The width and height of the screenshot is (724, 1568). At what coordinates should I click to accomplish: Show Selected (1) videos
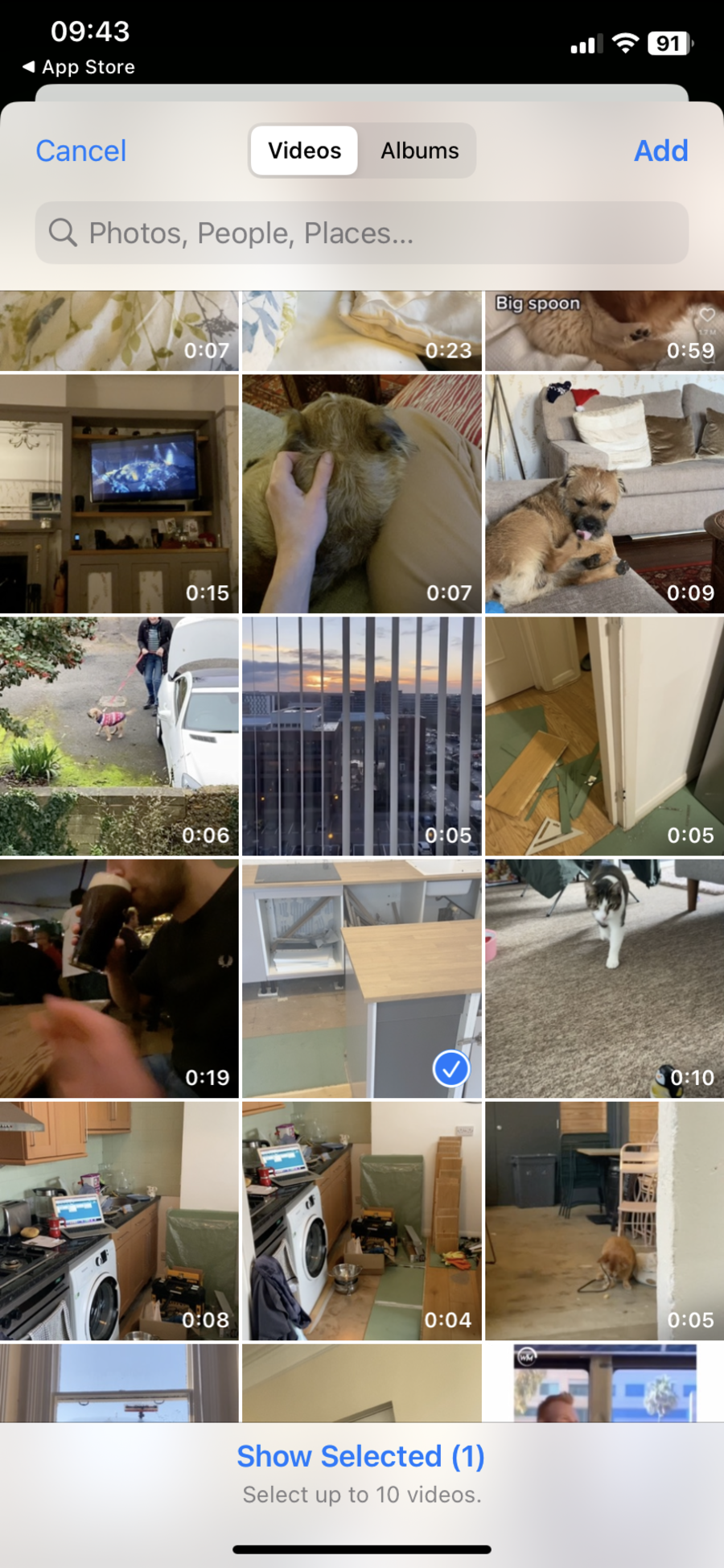360,1455
